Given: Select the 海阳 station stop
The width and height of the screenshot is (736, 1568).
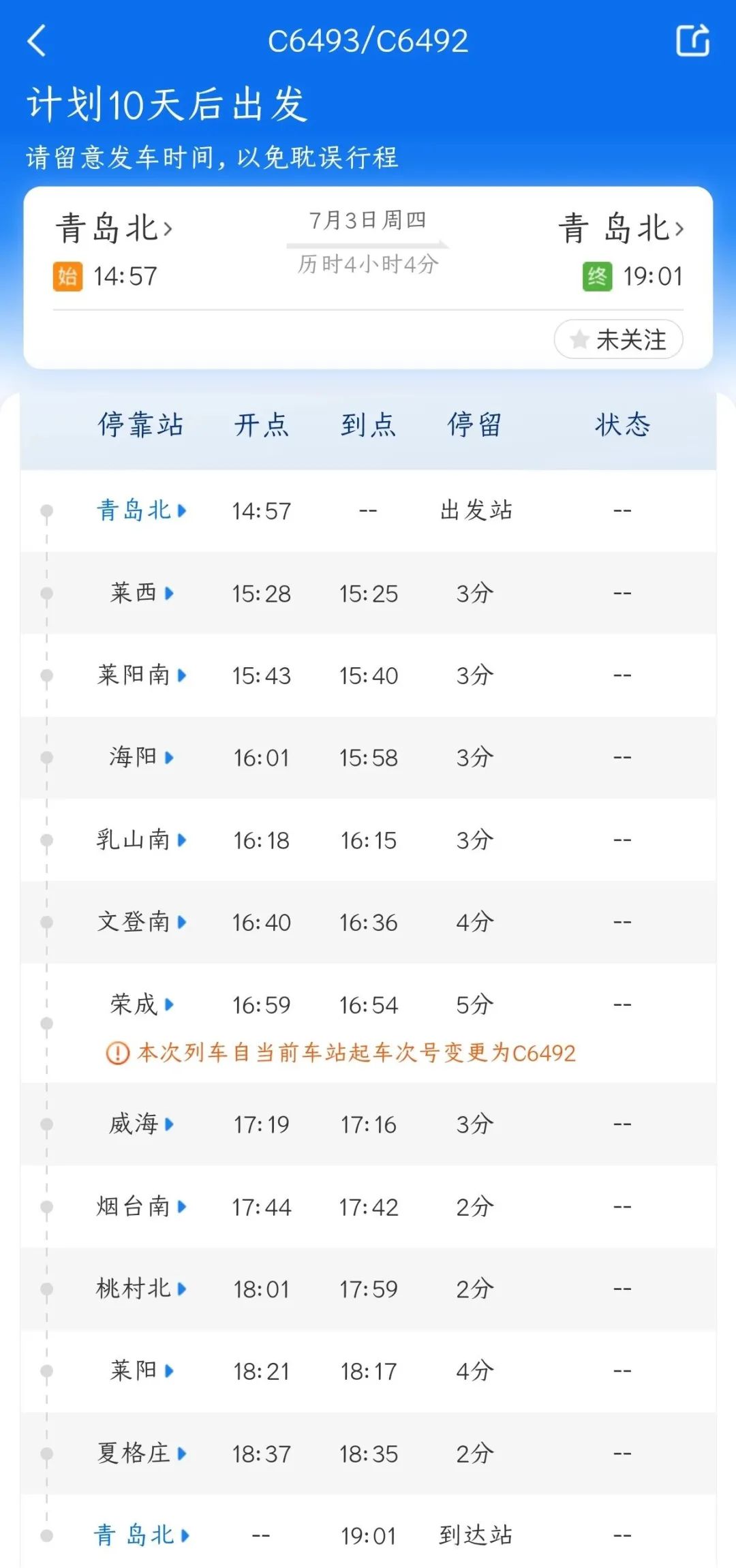Looking at the screenshot, I should 142,756.
